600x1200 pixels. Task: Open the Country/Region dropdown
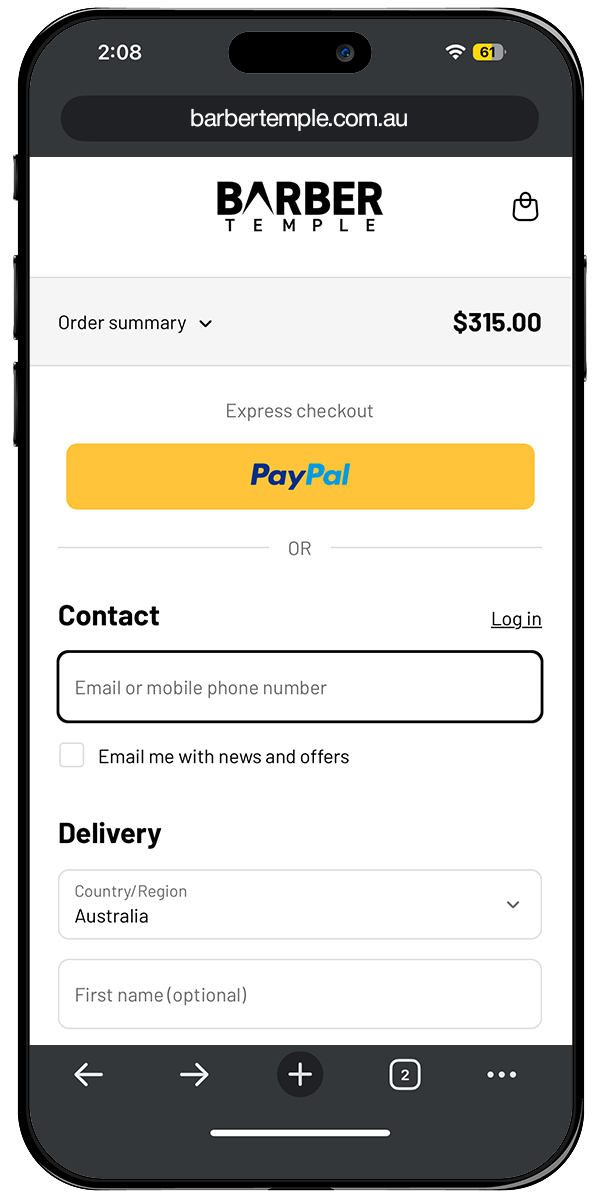coord(300,904)
